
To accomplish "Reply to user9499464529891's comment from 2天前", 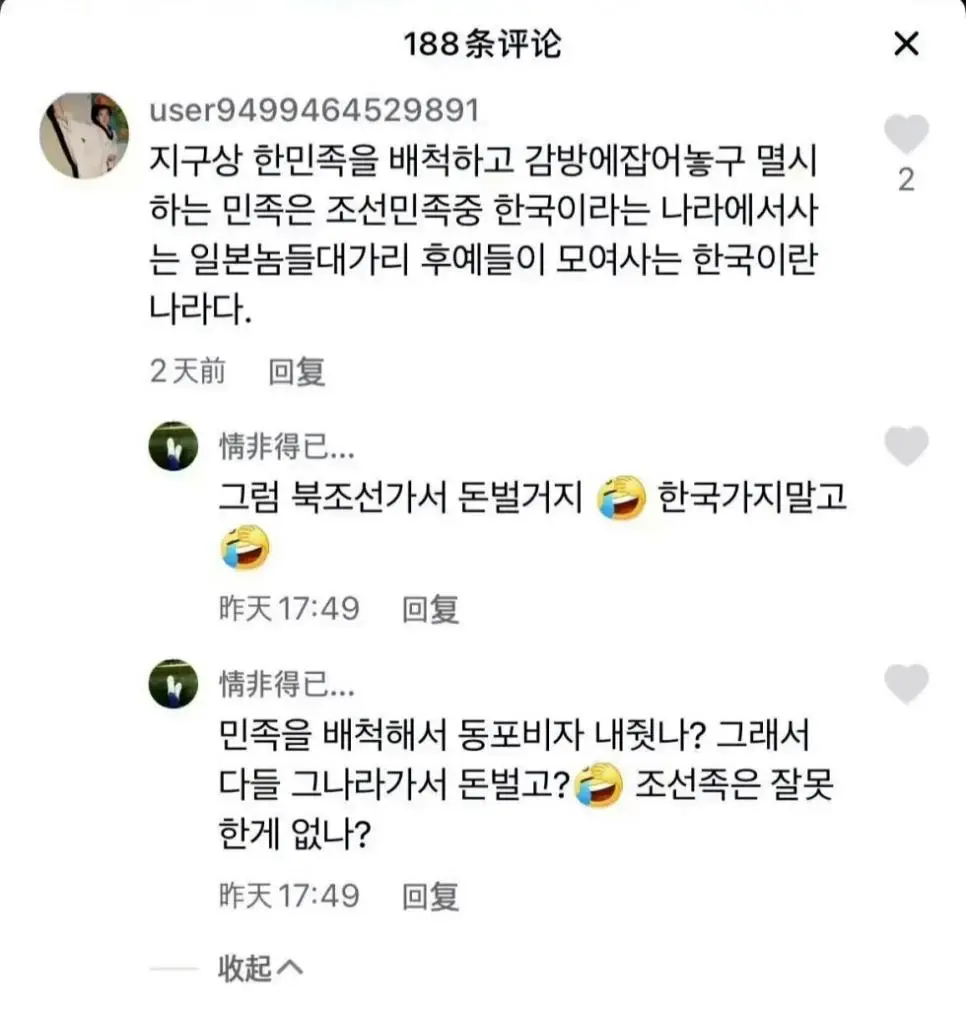I will coord(297,373).
